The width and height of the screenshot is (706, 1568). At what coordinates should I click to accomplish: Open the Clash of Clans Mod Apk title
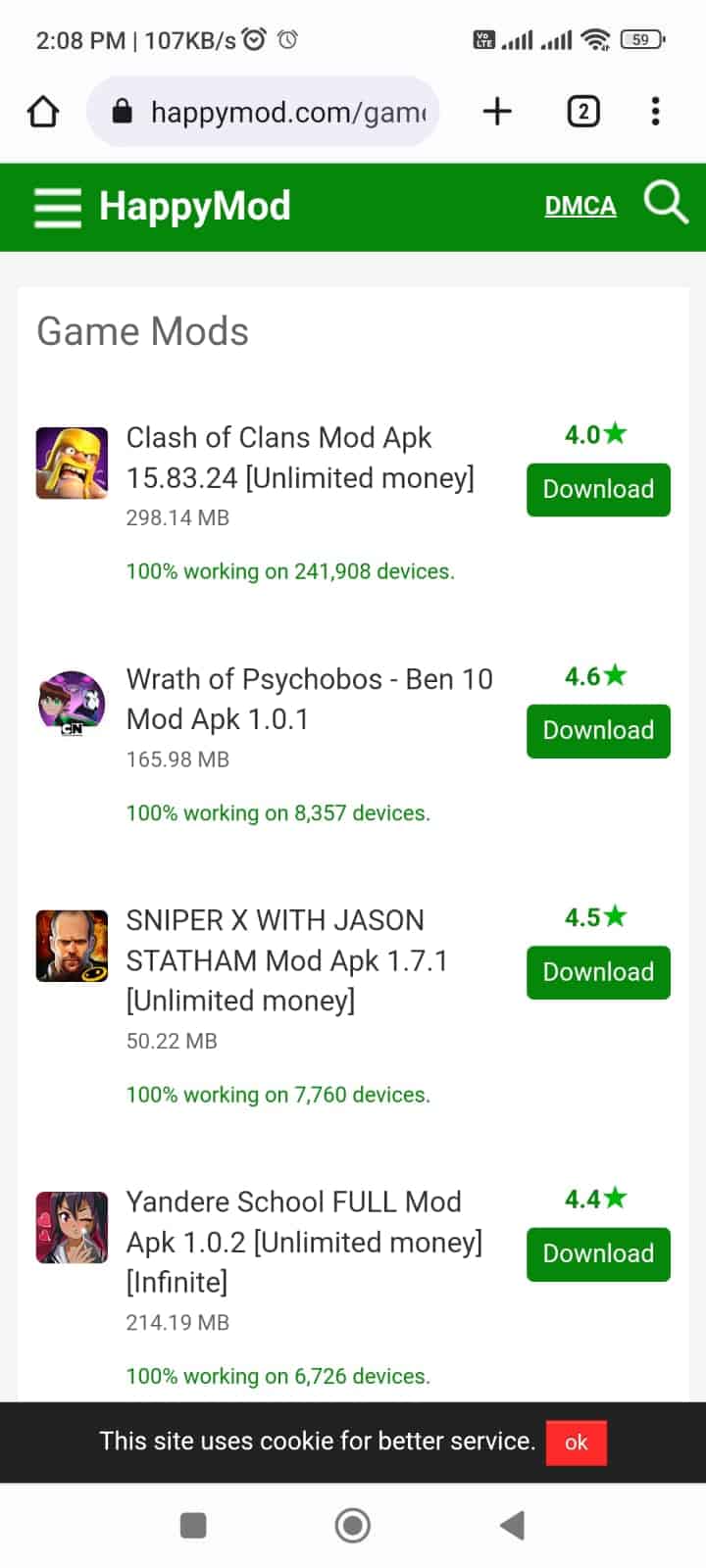(299, 458)
